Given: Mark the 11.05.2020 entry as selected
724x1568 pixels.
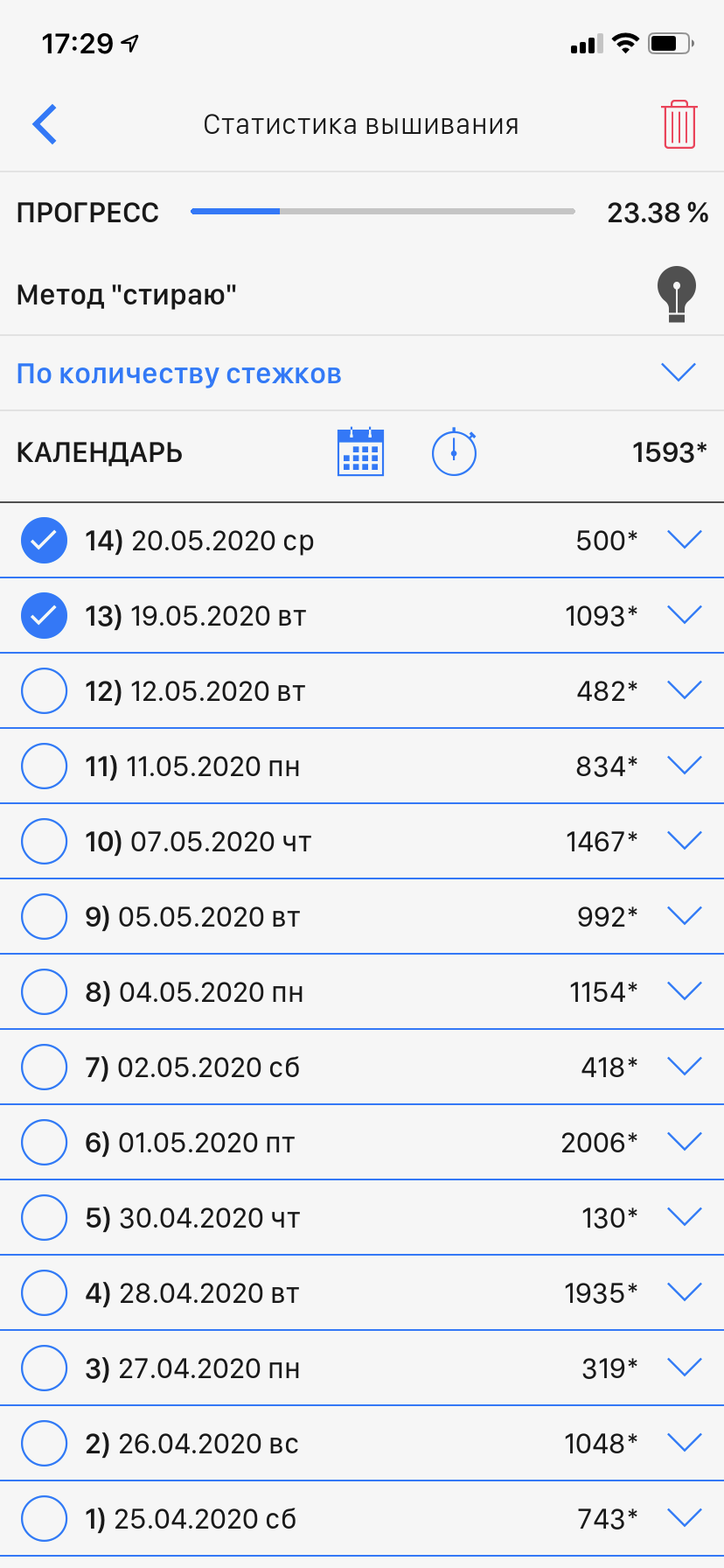Looking at the screenshot, I should (x=44, y=766).
